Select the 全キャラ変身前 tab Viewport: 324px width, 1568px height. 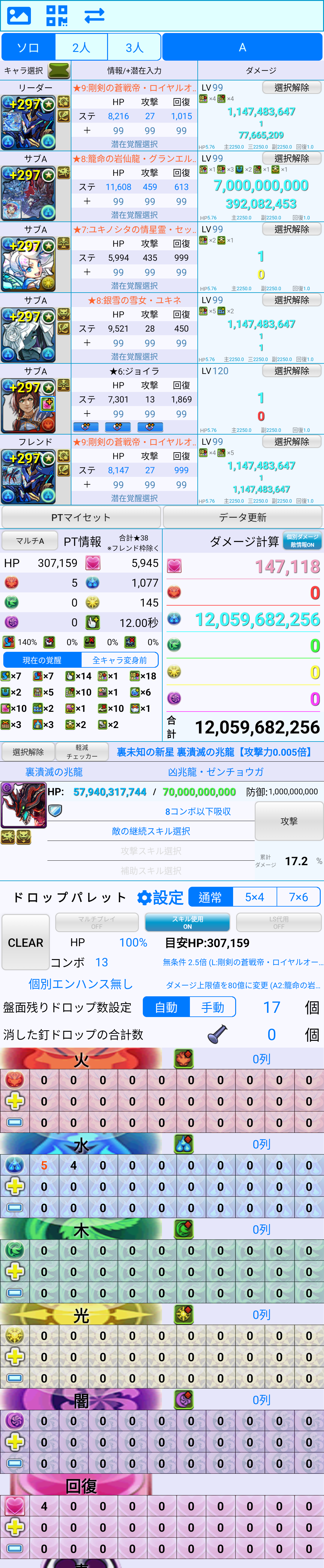(119, 660)
